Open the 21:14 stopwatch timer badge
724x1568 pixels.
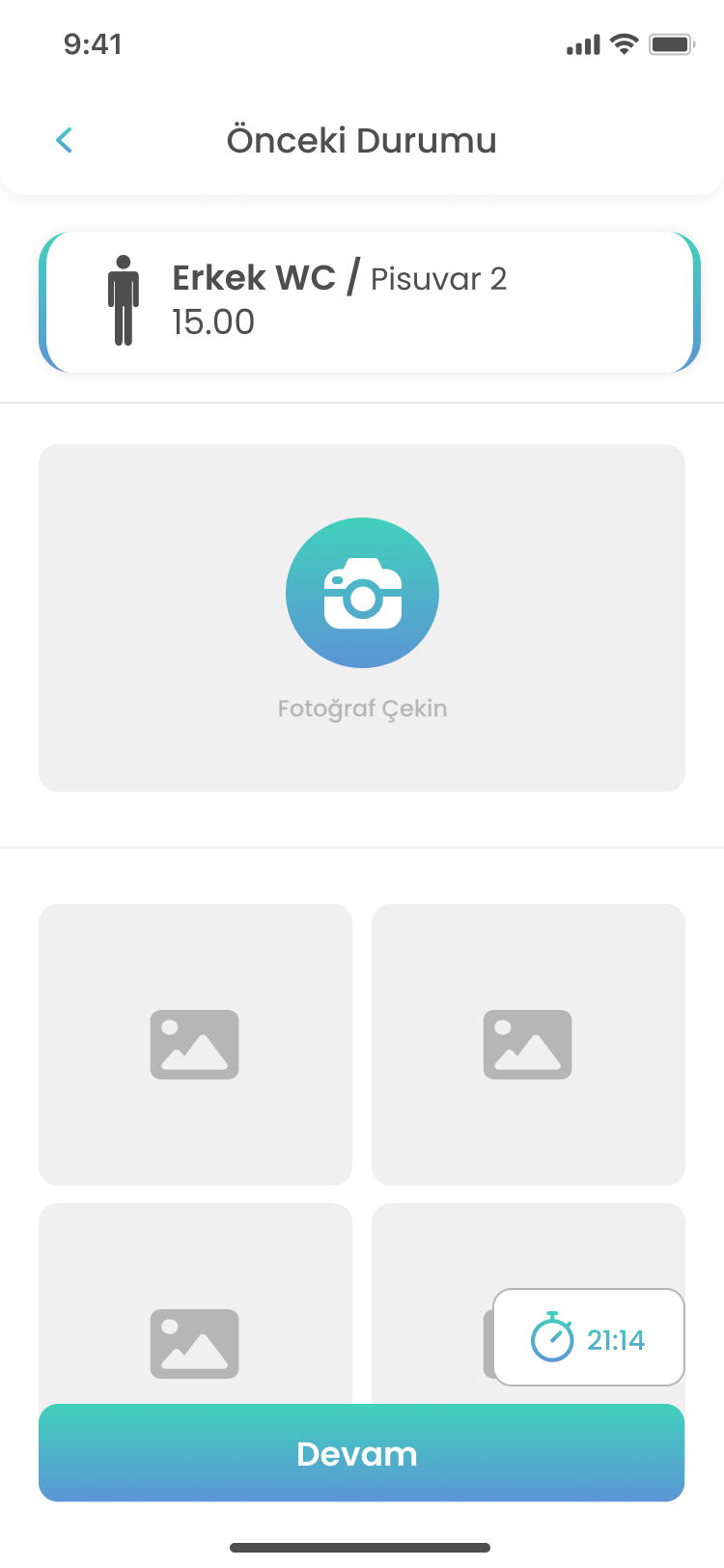coord(589,1338)
